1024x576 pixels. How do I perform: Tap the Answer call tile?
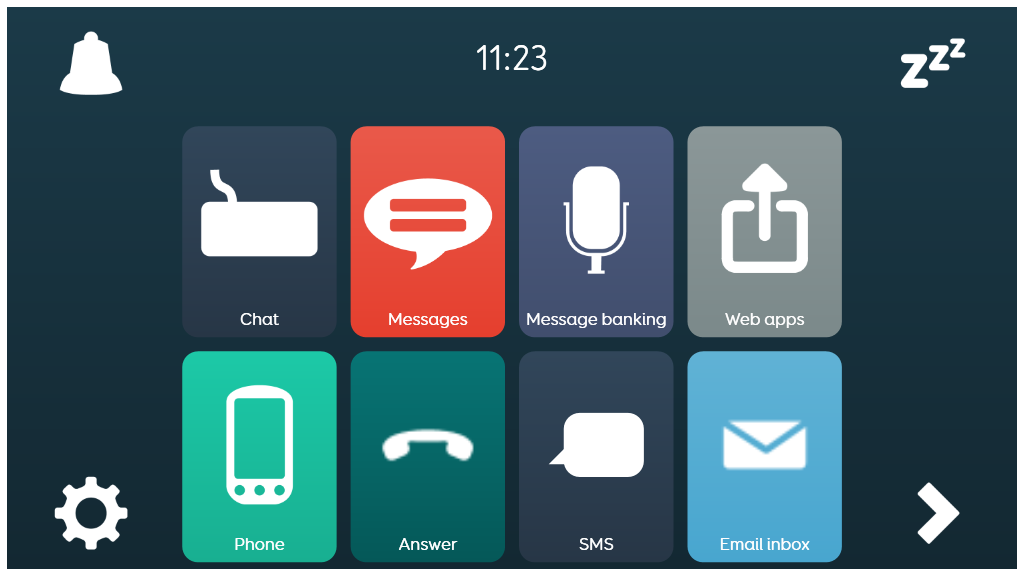coord(427,456)
